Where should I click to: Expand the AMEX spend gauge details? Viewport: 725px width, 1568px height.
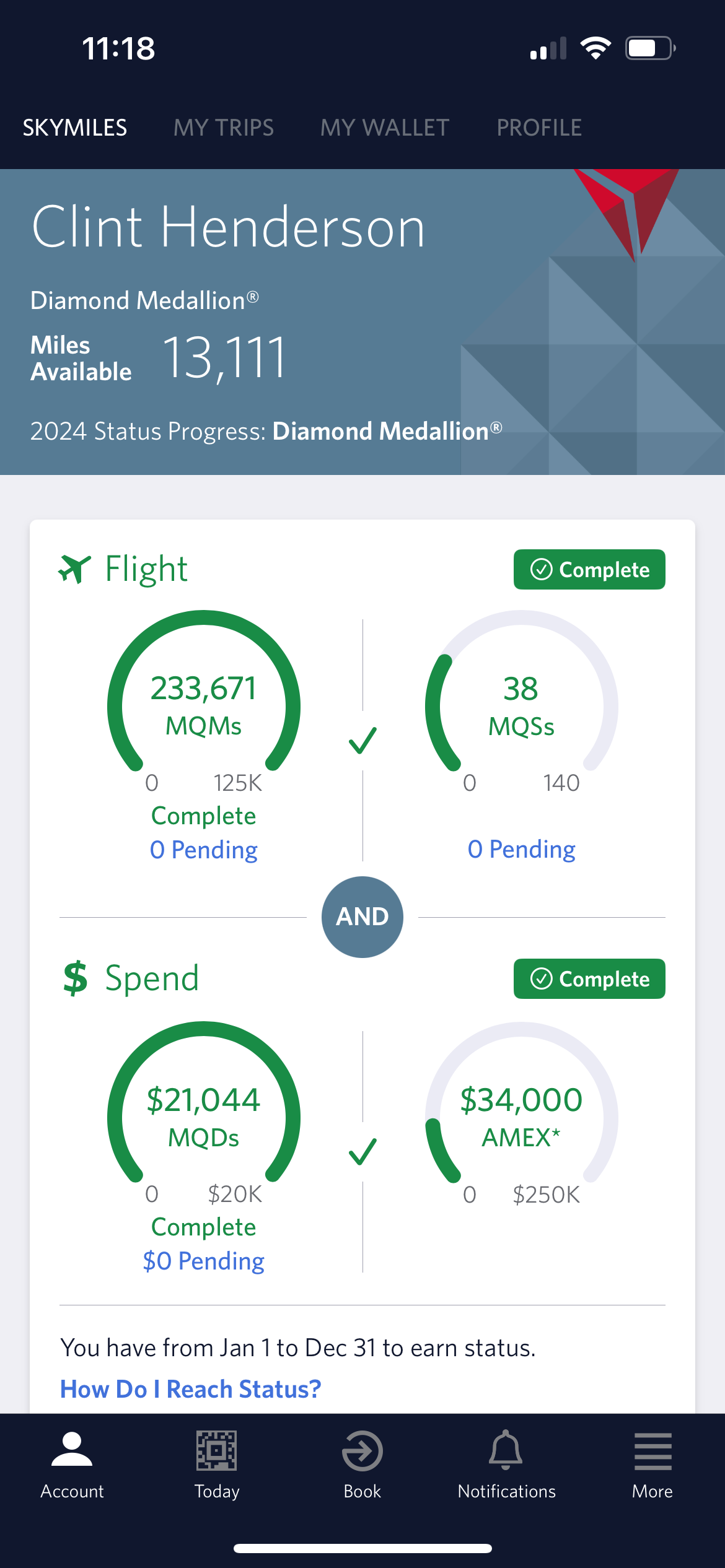(521, 1115)
